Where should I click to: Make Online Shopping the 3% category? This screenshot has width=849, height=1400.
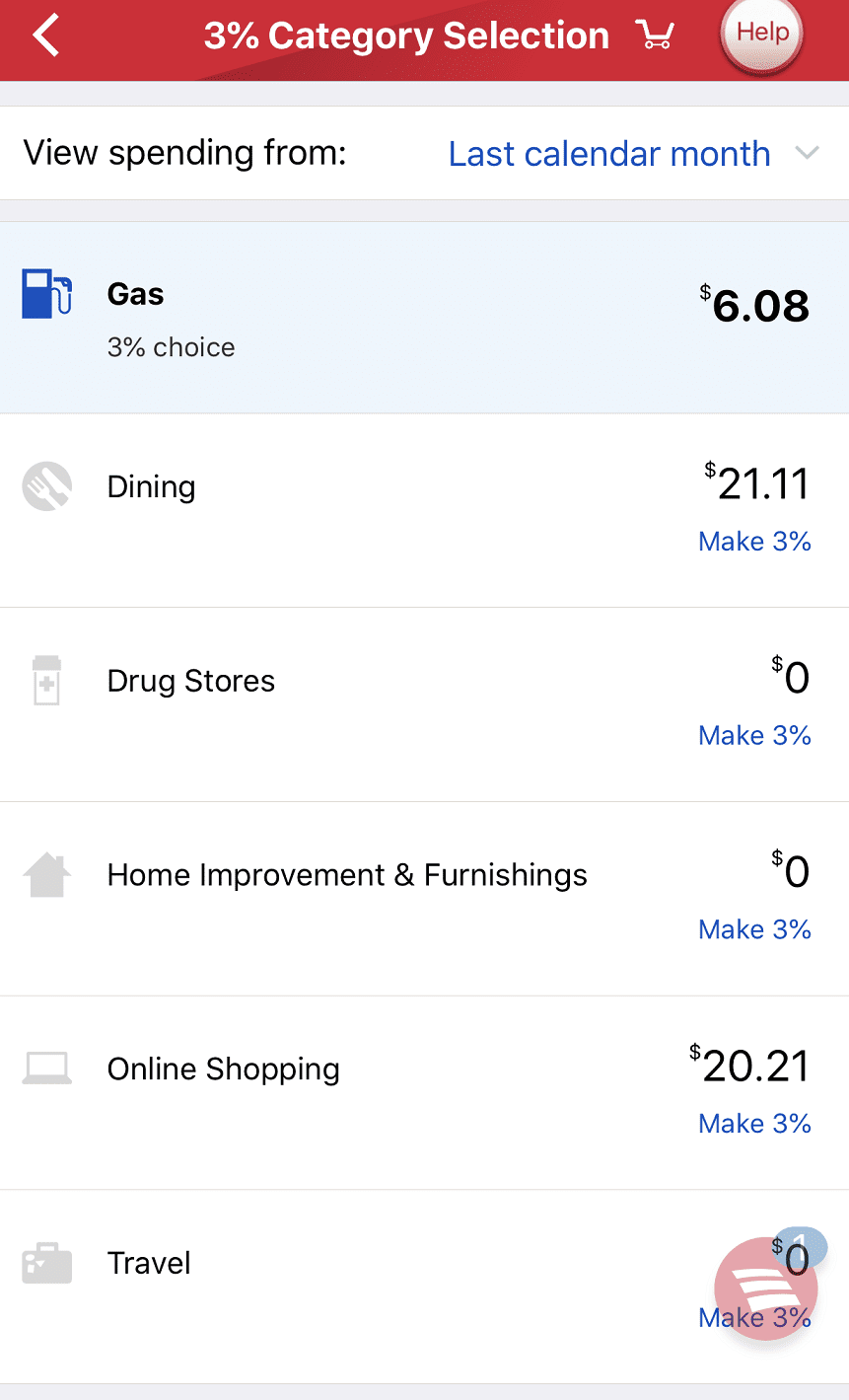(x=754, y=1124)
